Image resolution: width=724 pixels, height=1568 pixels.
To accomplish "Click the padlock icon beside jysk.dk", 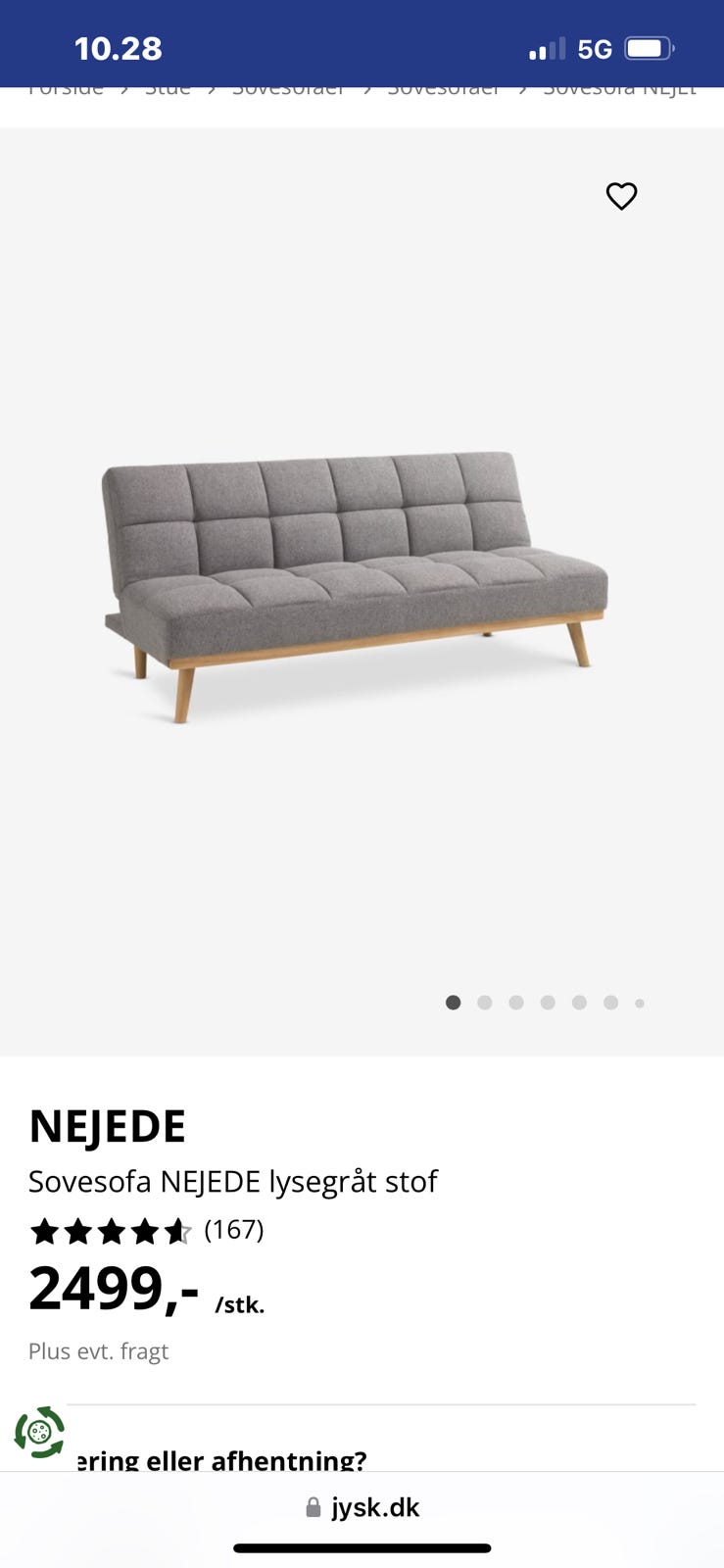I will 313,1507.
